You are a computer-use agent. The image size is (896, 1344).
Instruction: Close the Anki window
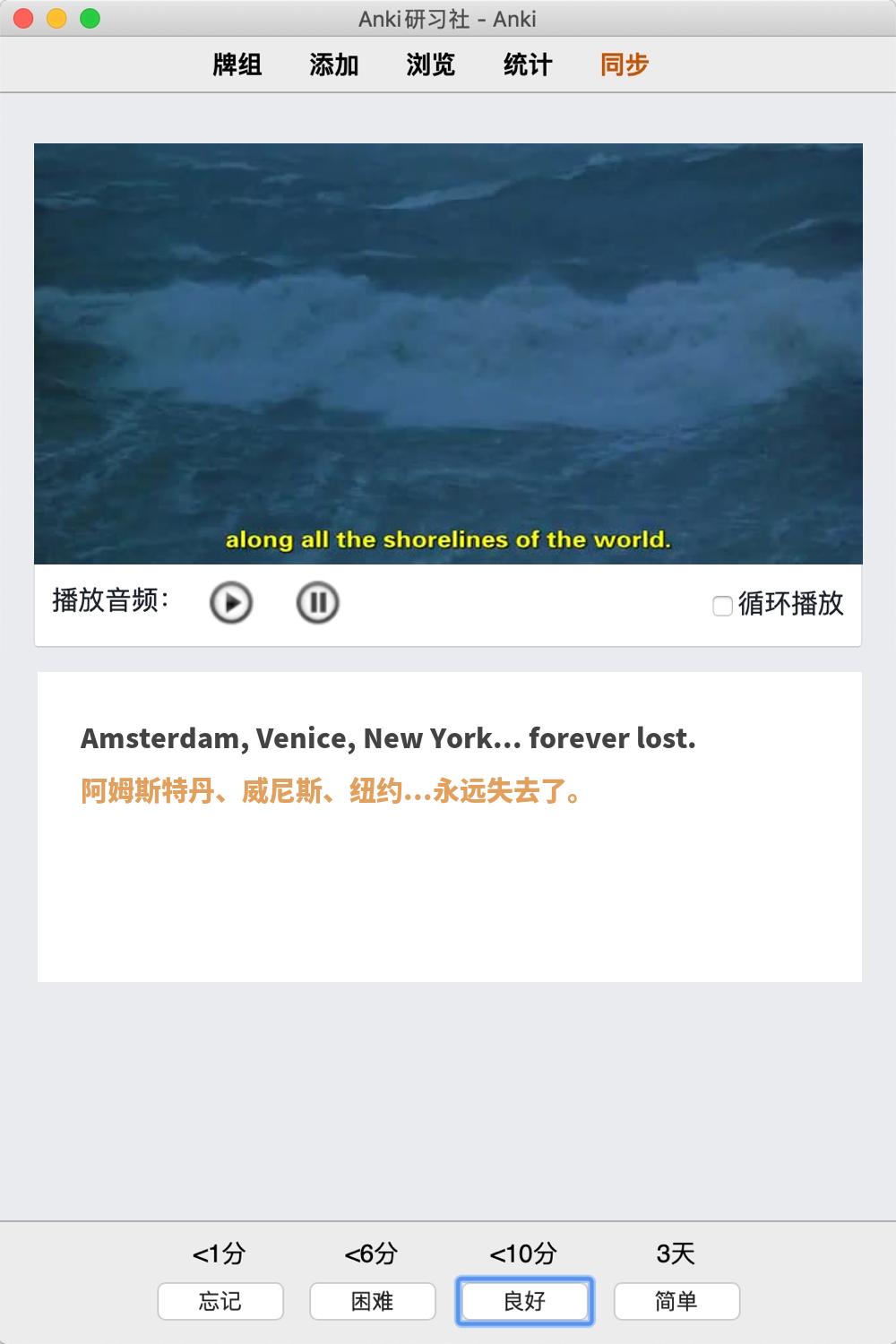click(x=24, y=18)
